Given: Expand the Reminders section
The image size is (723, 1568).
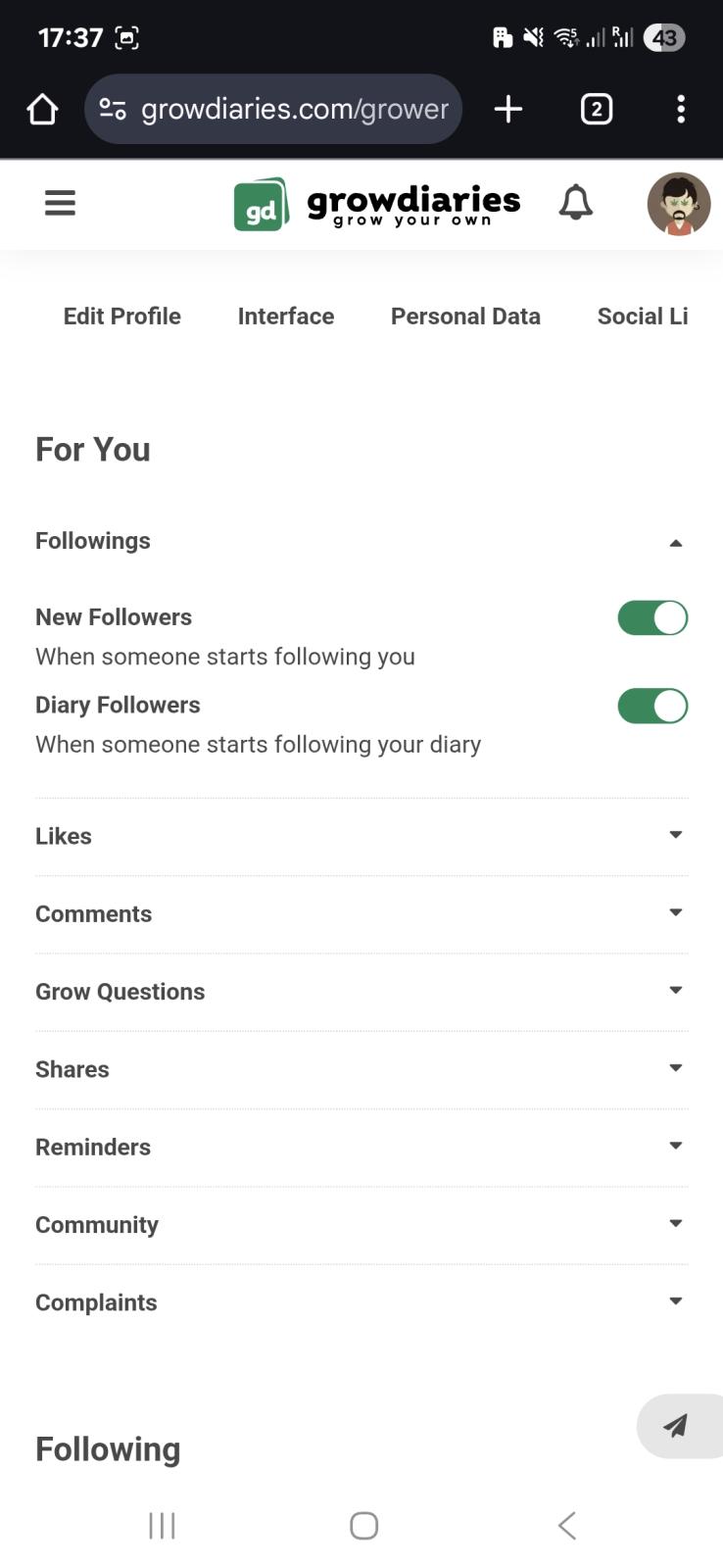Looking at the screenshot, I should pos(361,1147).
